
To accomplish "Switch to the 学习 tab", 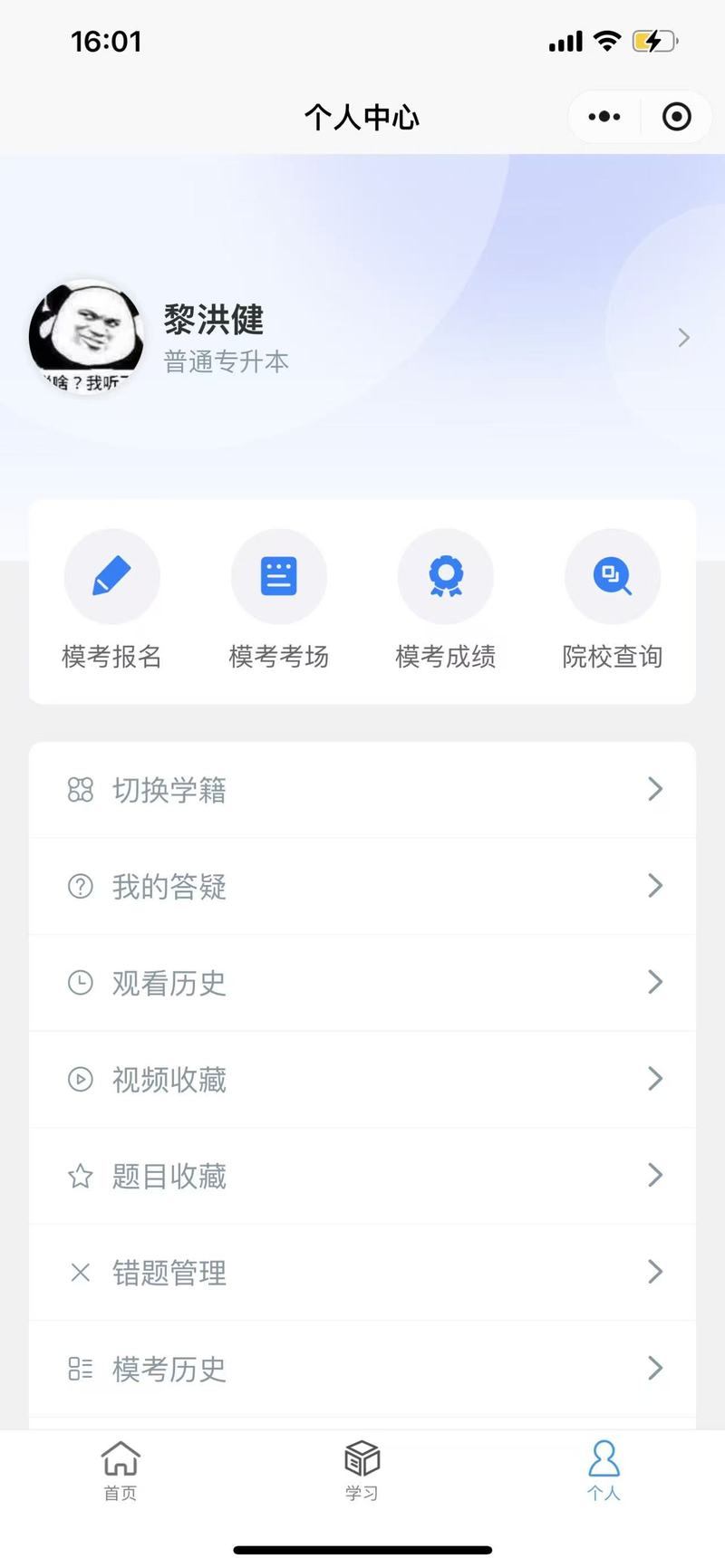I will click(362, 1471).
